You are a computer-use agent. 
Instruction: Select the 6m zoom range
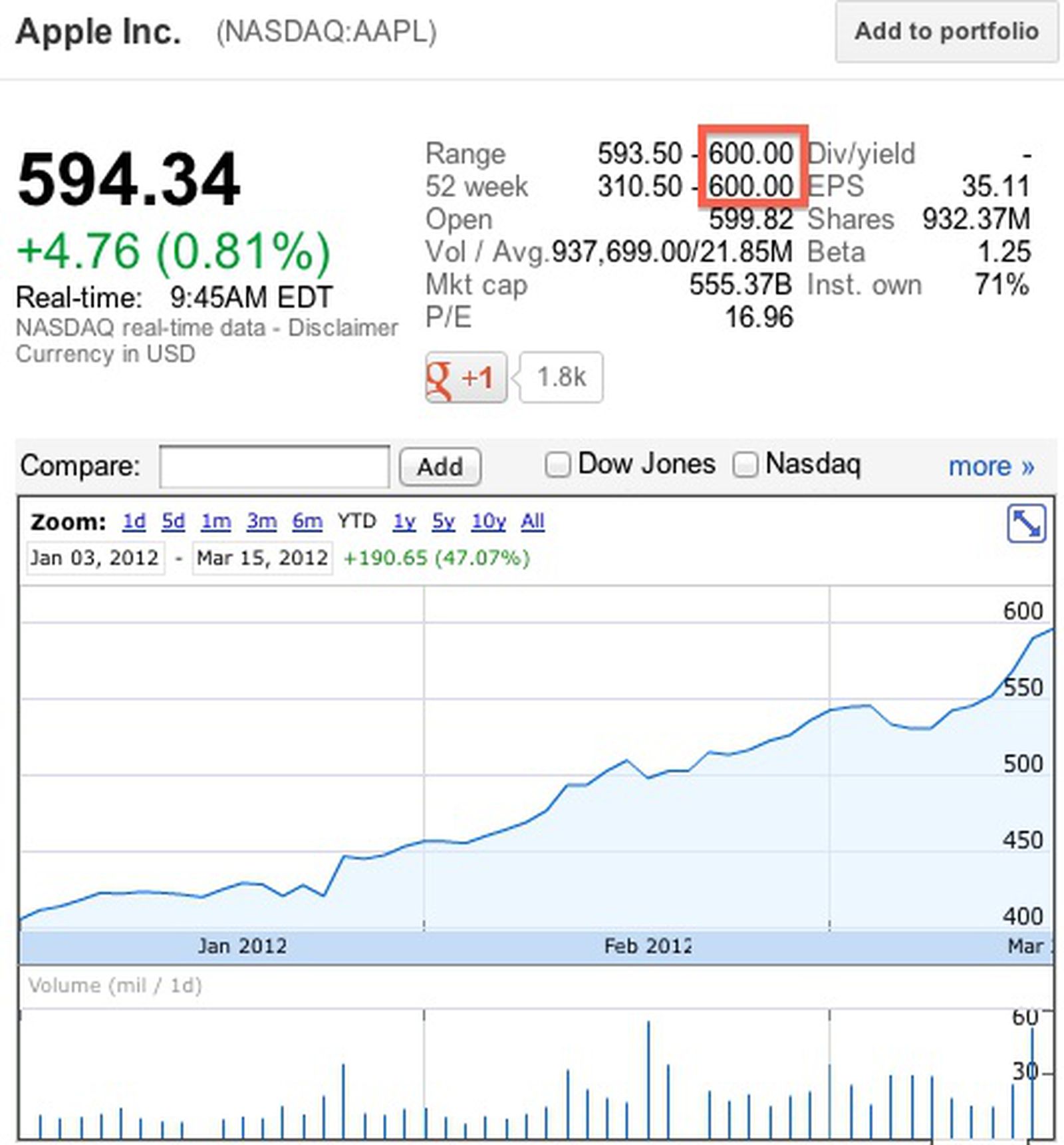[x=307, y=522]
